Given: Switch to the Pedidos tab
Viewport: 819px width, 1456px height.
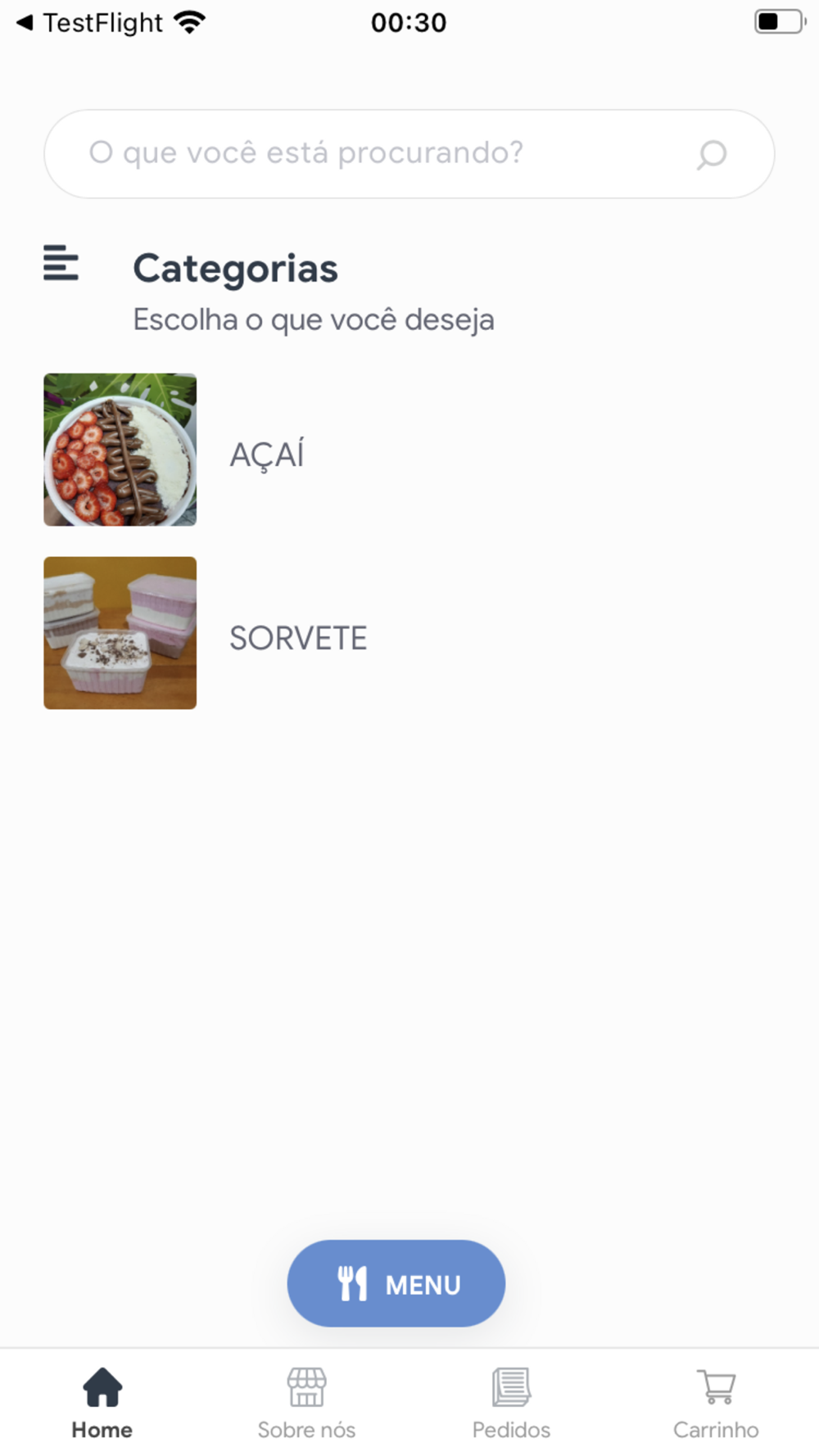Looking at the screenshot, I should coord(512,1404).
